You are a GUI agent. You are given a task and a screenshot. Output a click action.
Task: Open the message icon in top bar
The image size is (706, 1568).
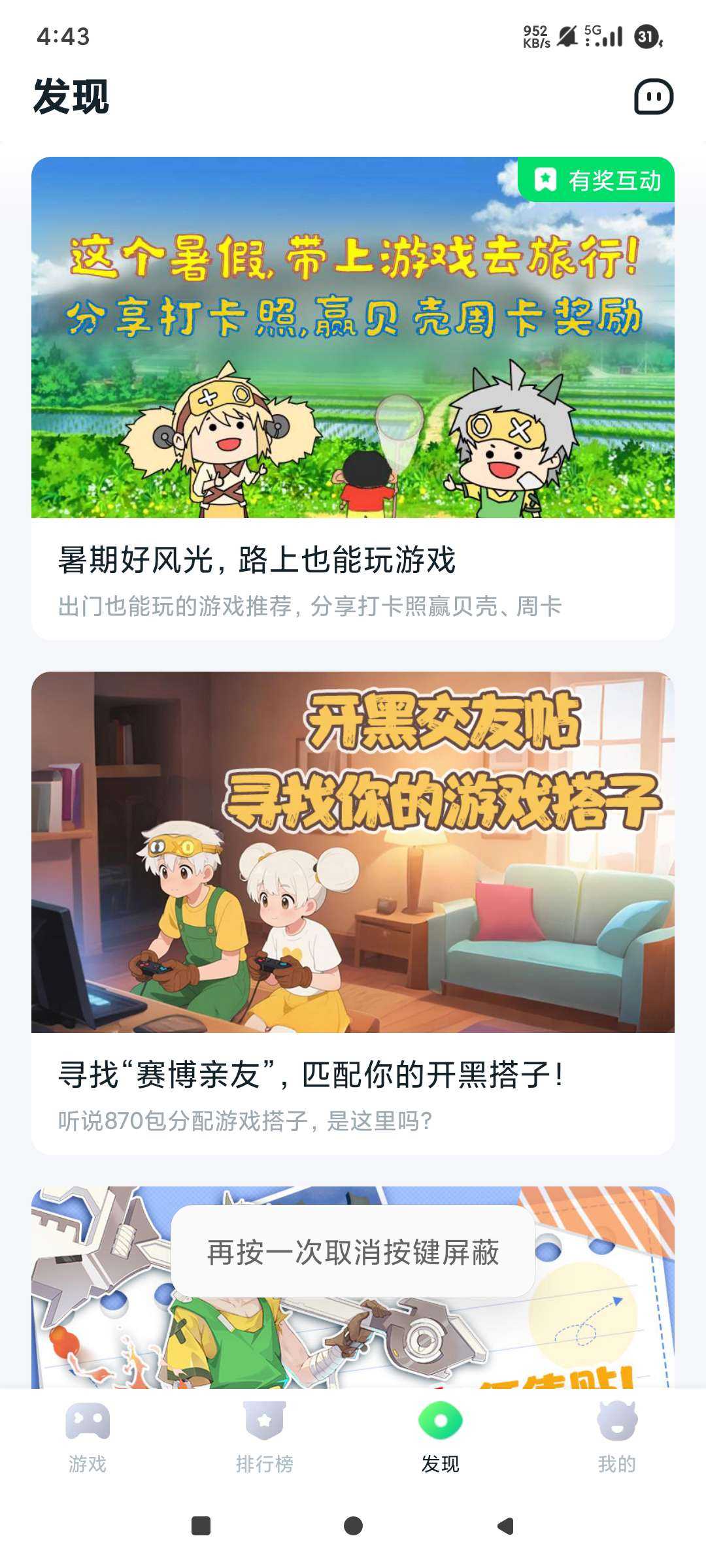653,97
